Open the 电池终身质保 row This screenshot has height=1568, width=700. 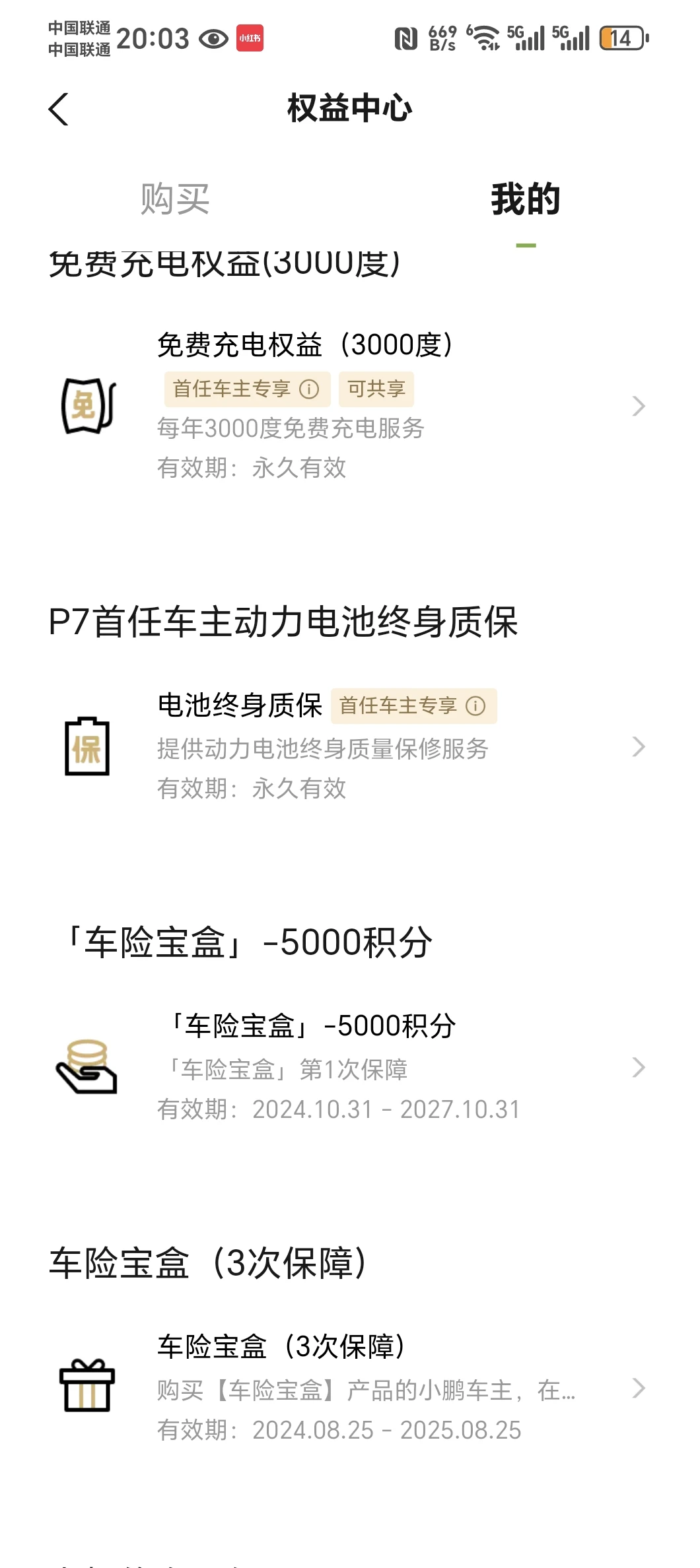click(x=350, y=746)
